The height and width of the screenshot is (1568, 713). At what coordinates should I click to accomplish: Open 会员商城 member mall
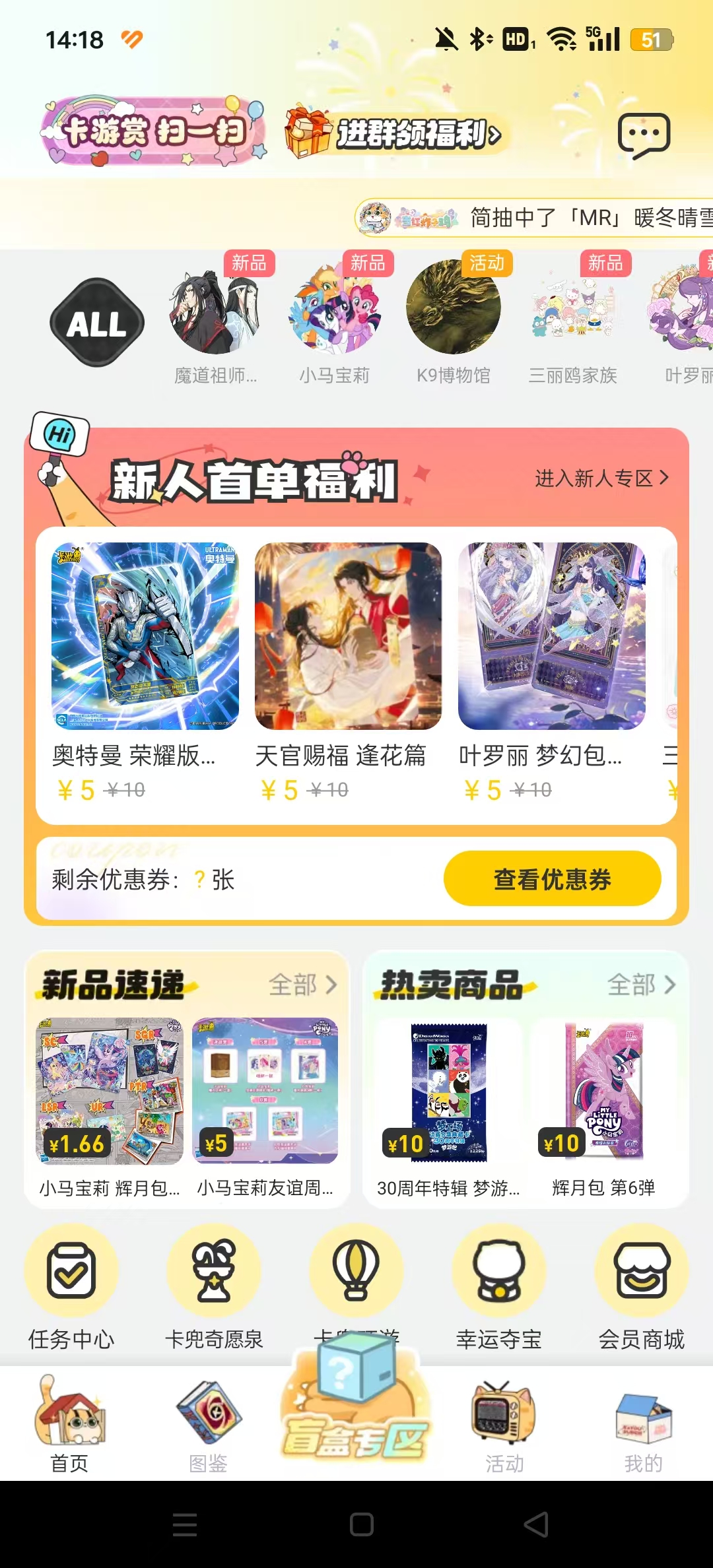641,1286
